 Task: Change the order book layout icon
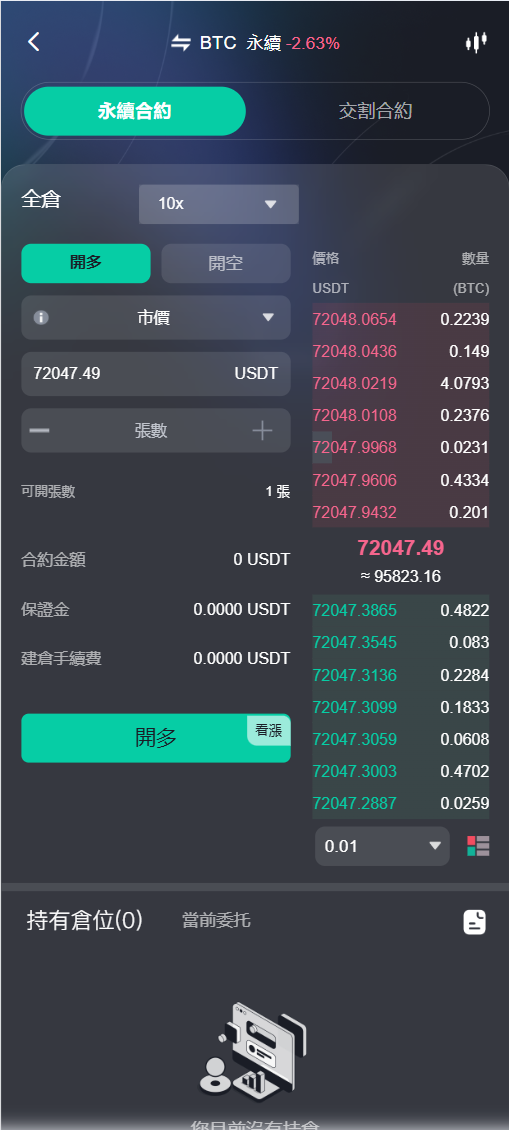pyautogui.click(x=478, y=846)
